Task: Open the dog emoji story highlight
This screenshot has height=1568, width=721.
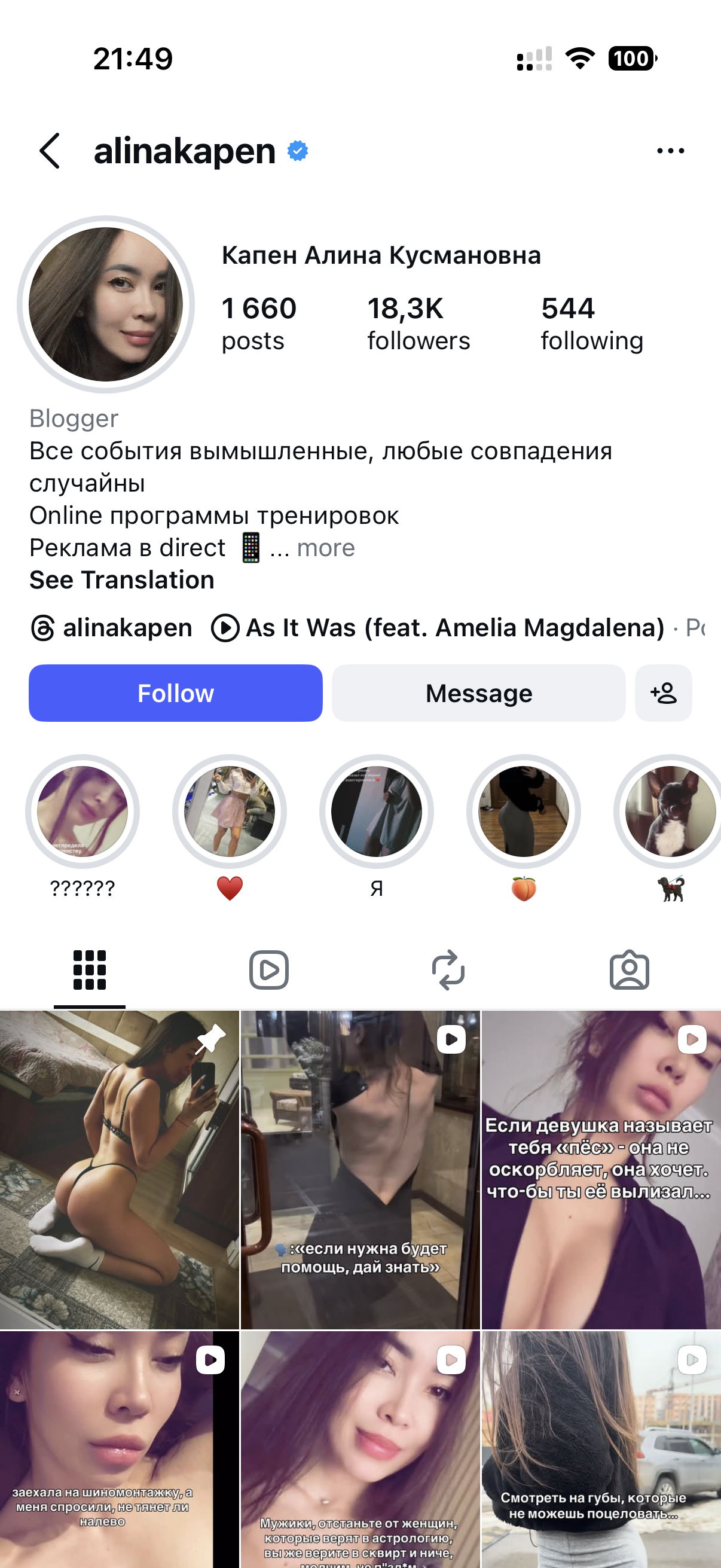Action: [670, 812]
